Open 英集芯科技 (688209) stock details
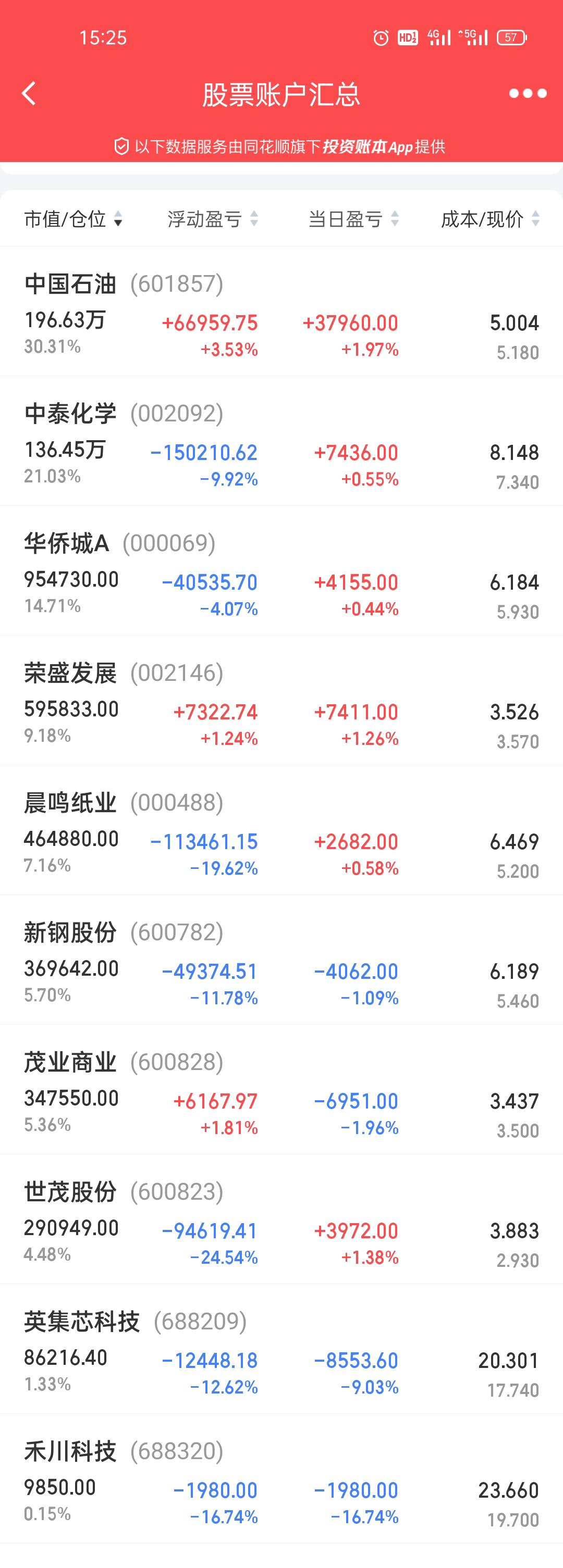563x1568 pixels. tap(281, 1349)
